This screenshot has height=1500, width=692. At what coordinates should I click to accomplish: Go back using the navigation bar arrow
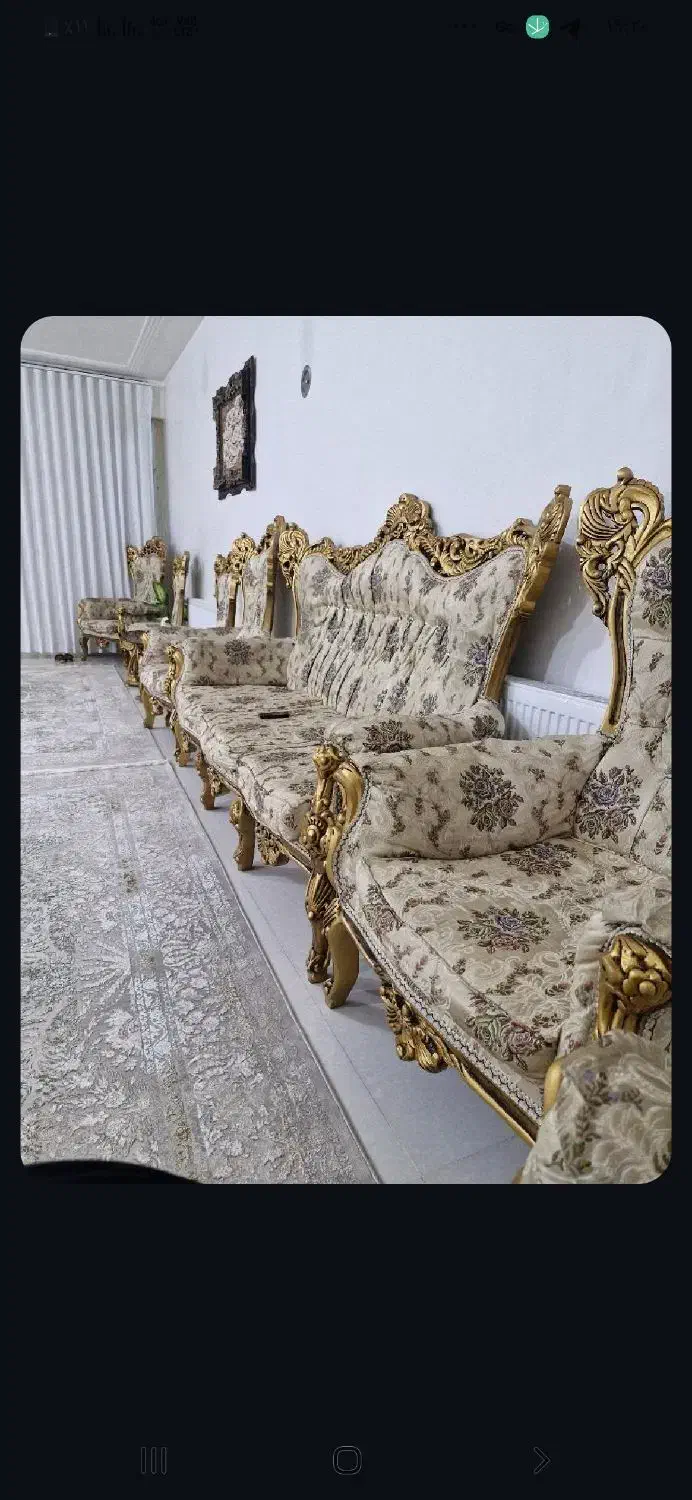(x=541, y=1460)
